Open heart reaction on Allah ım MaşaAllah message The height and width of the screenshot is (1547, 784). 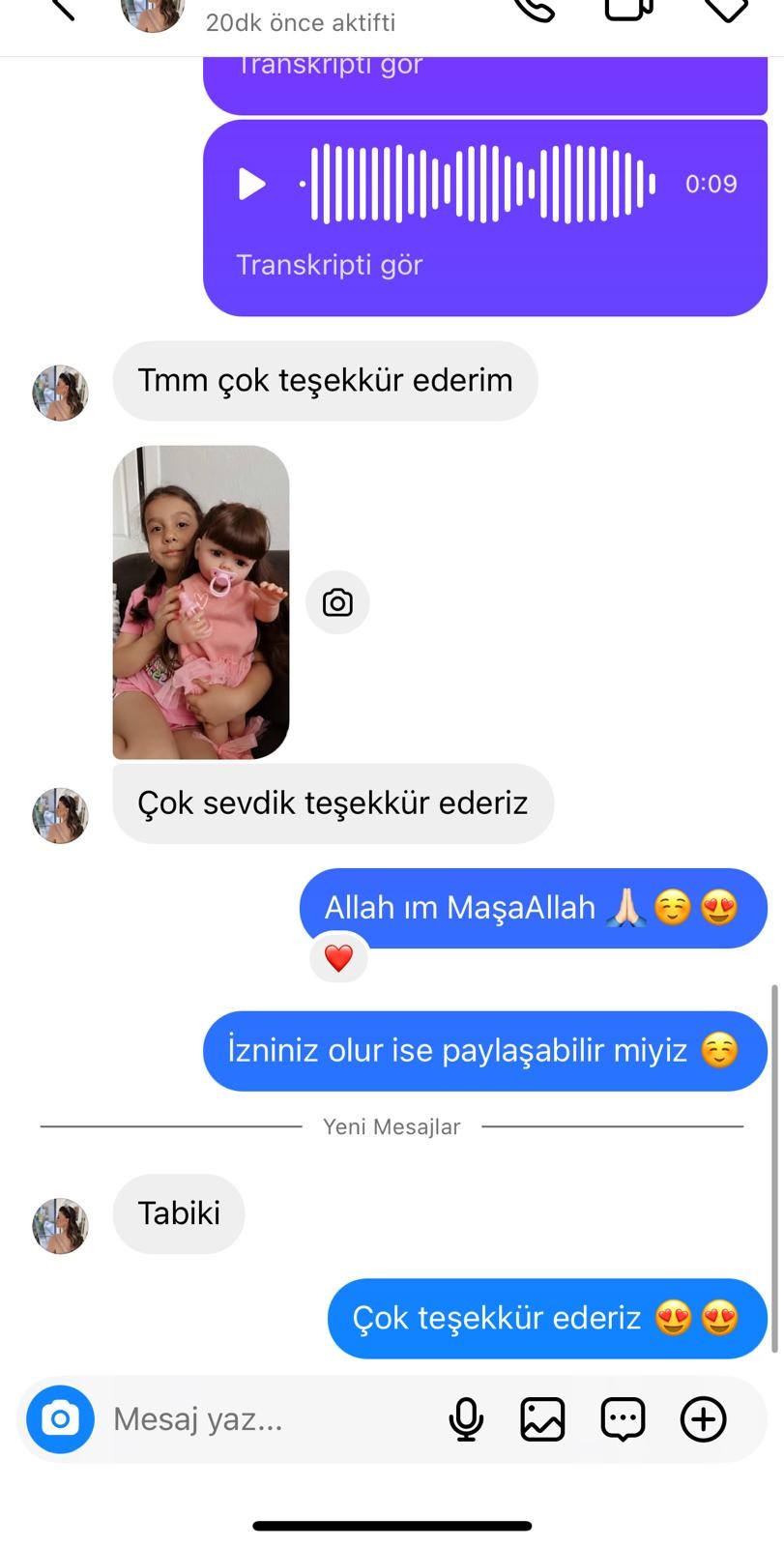pyautogui.click(x=338, y=958)
